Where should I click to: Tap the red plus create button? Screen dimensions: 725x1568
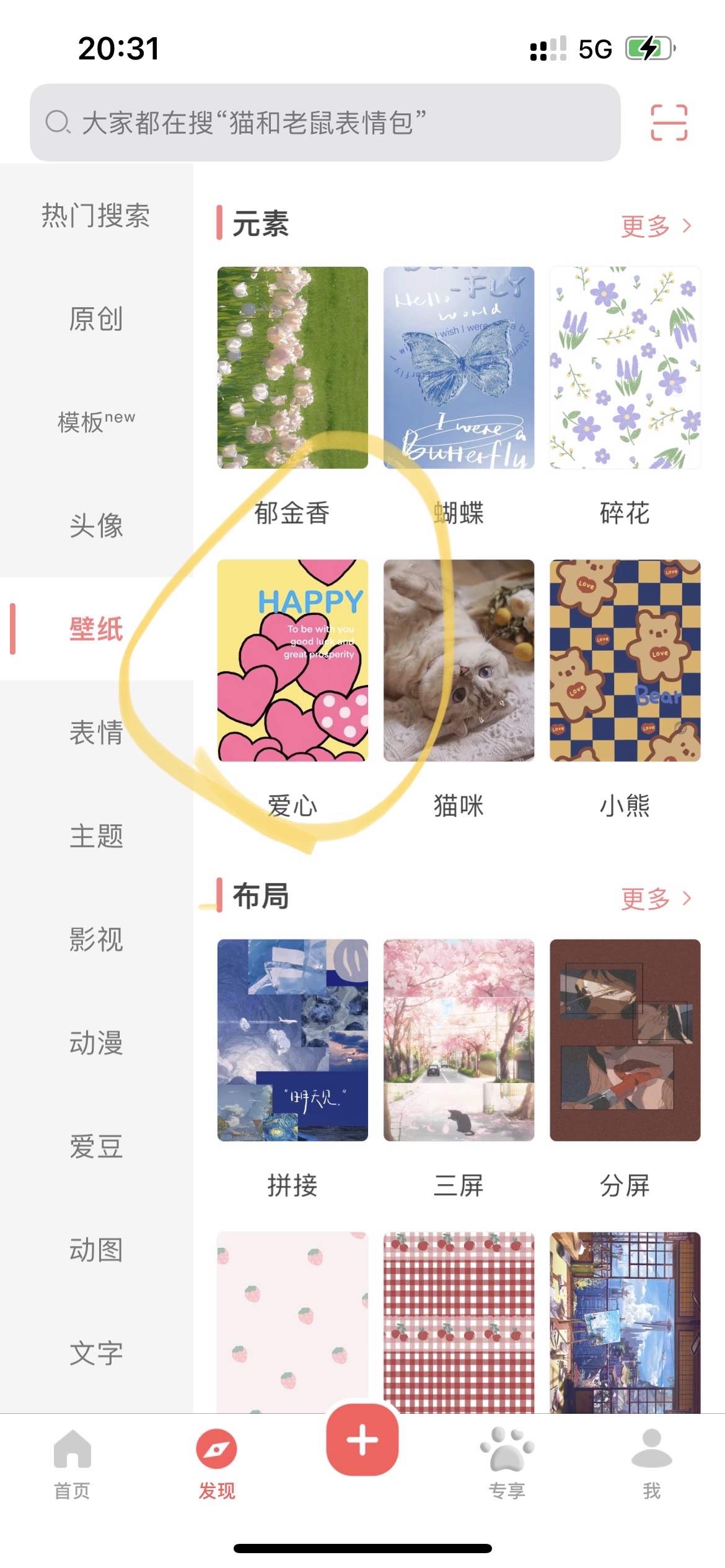pos(362,1439)
